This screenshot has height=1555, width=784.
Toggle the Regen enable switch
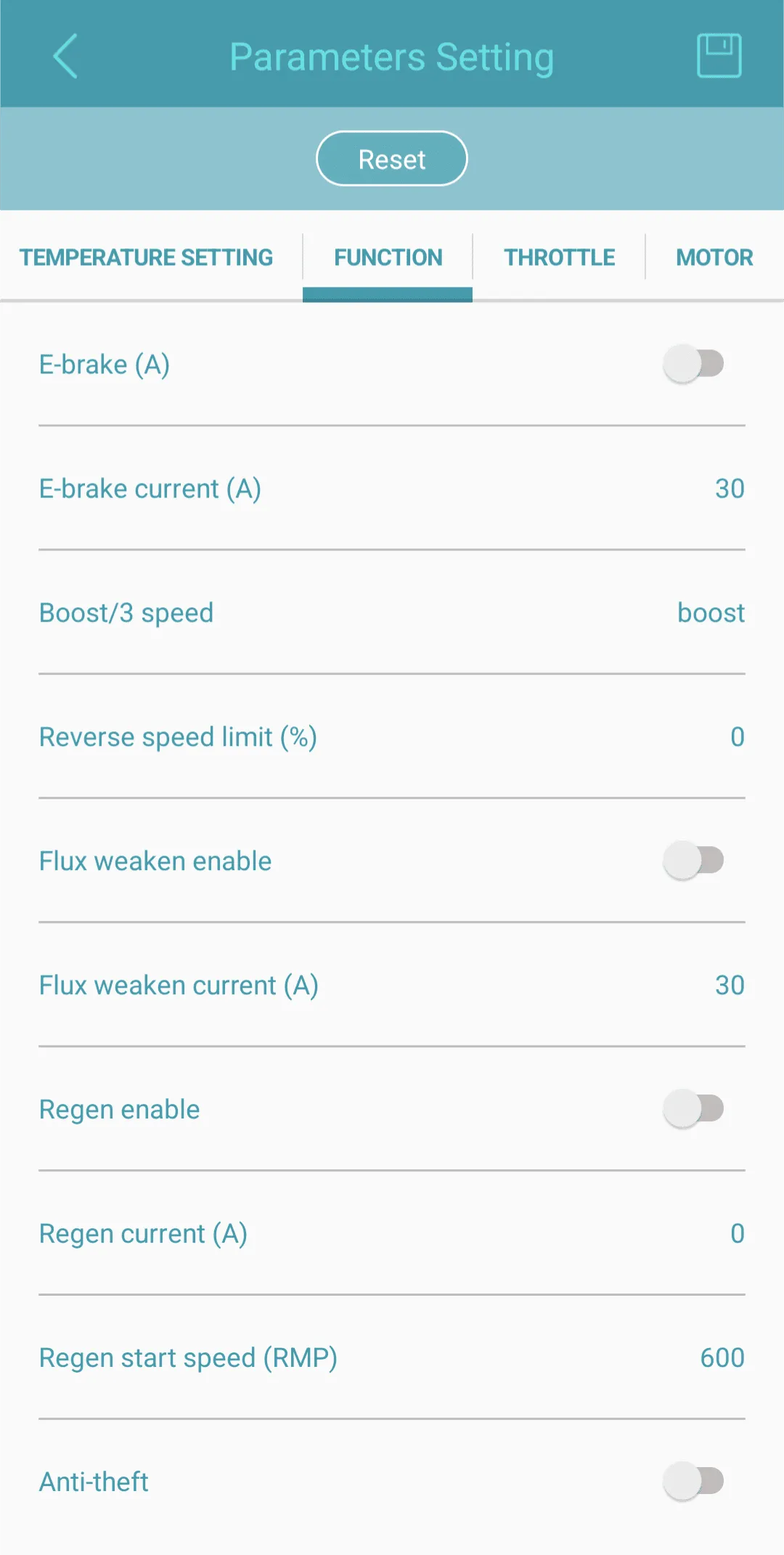point(693,1109)
